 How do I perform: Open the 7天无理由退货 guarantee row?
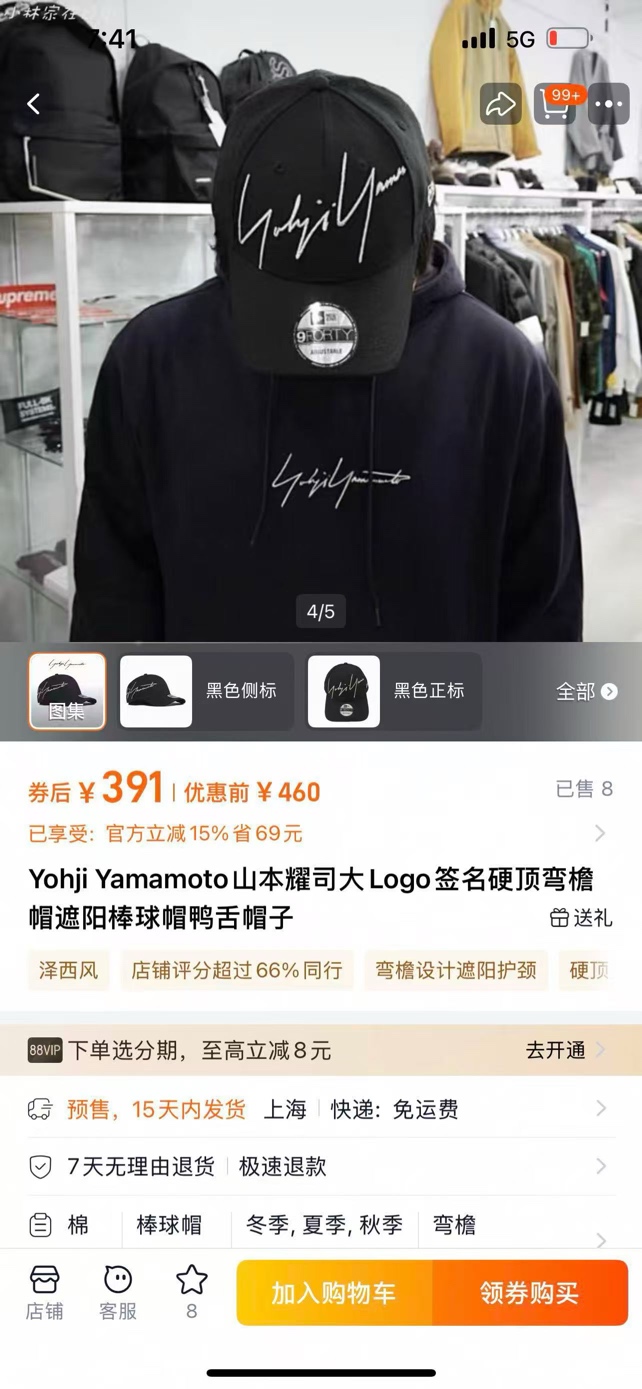coord(320,1166)
